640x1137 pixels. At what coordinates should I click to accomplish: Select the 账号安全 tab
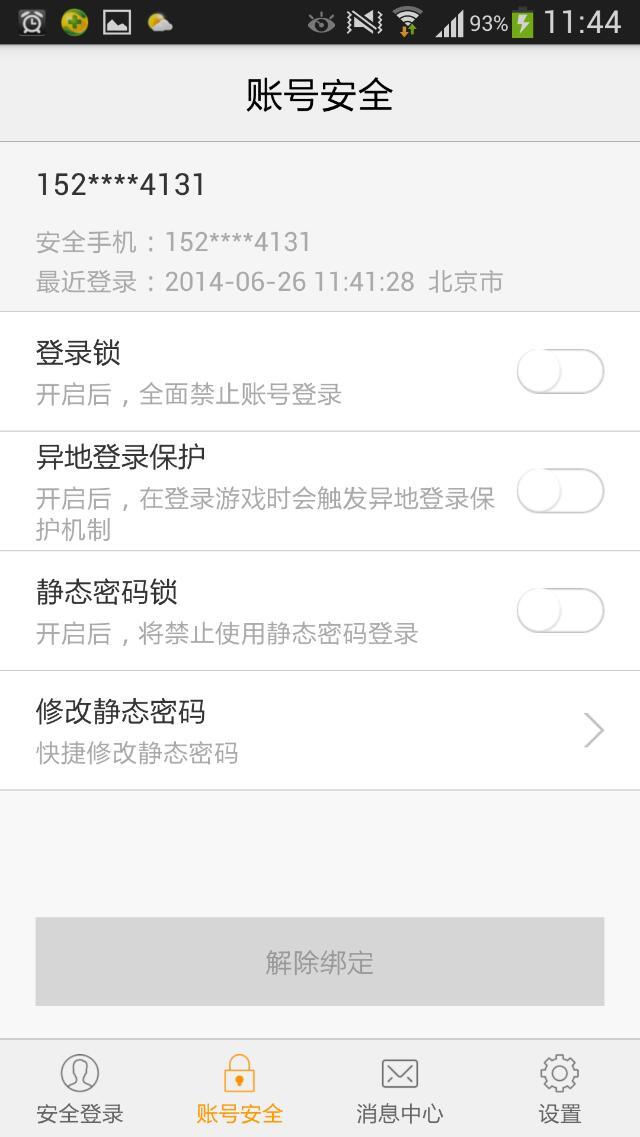240,1088
